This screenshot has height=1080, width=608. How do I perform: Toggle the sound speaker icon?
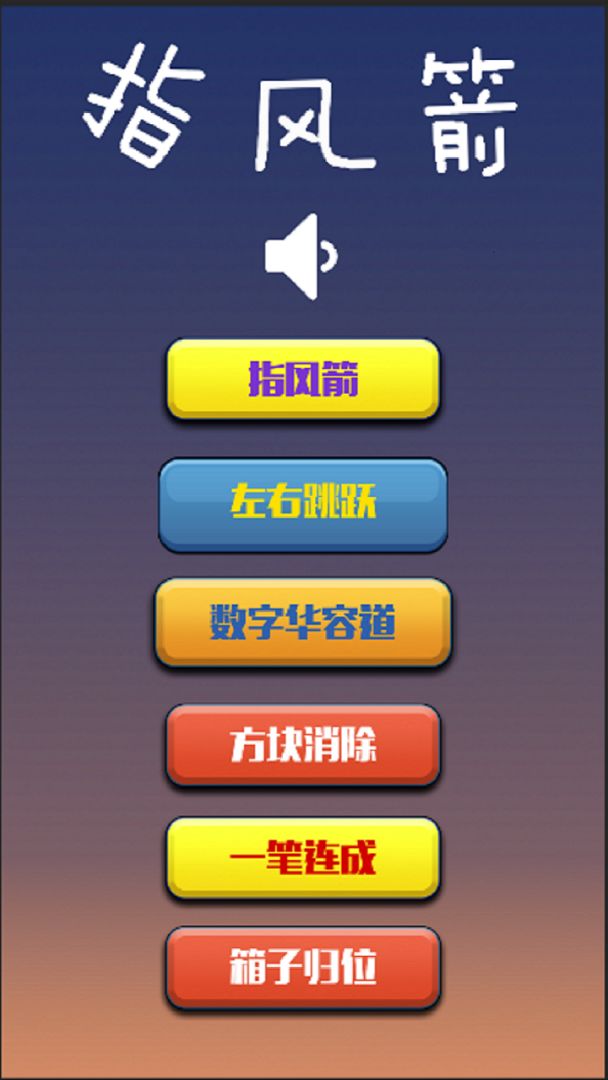tap(300, 257)
